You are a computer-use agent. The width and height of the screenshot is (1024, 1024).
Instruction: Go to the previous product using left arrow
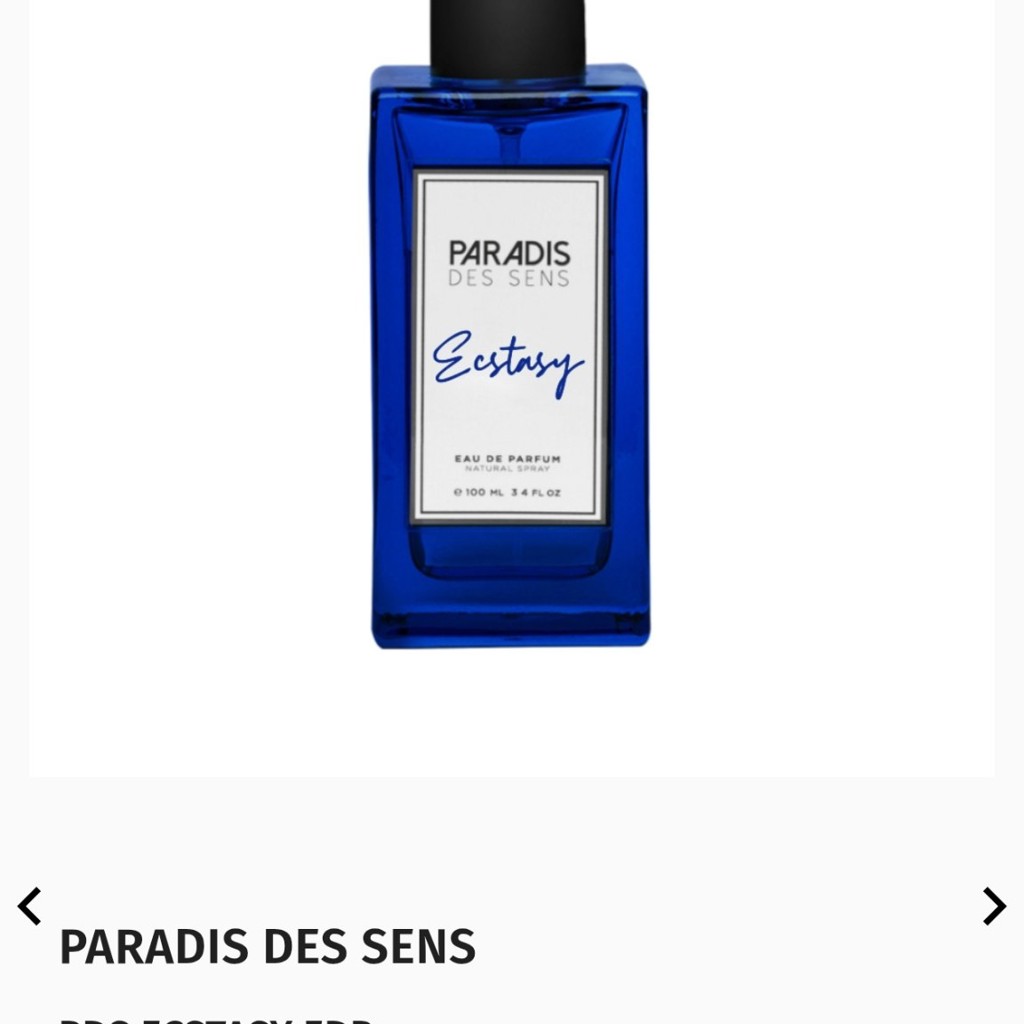click(x=29, y=906)
